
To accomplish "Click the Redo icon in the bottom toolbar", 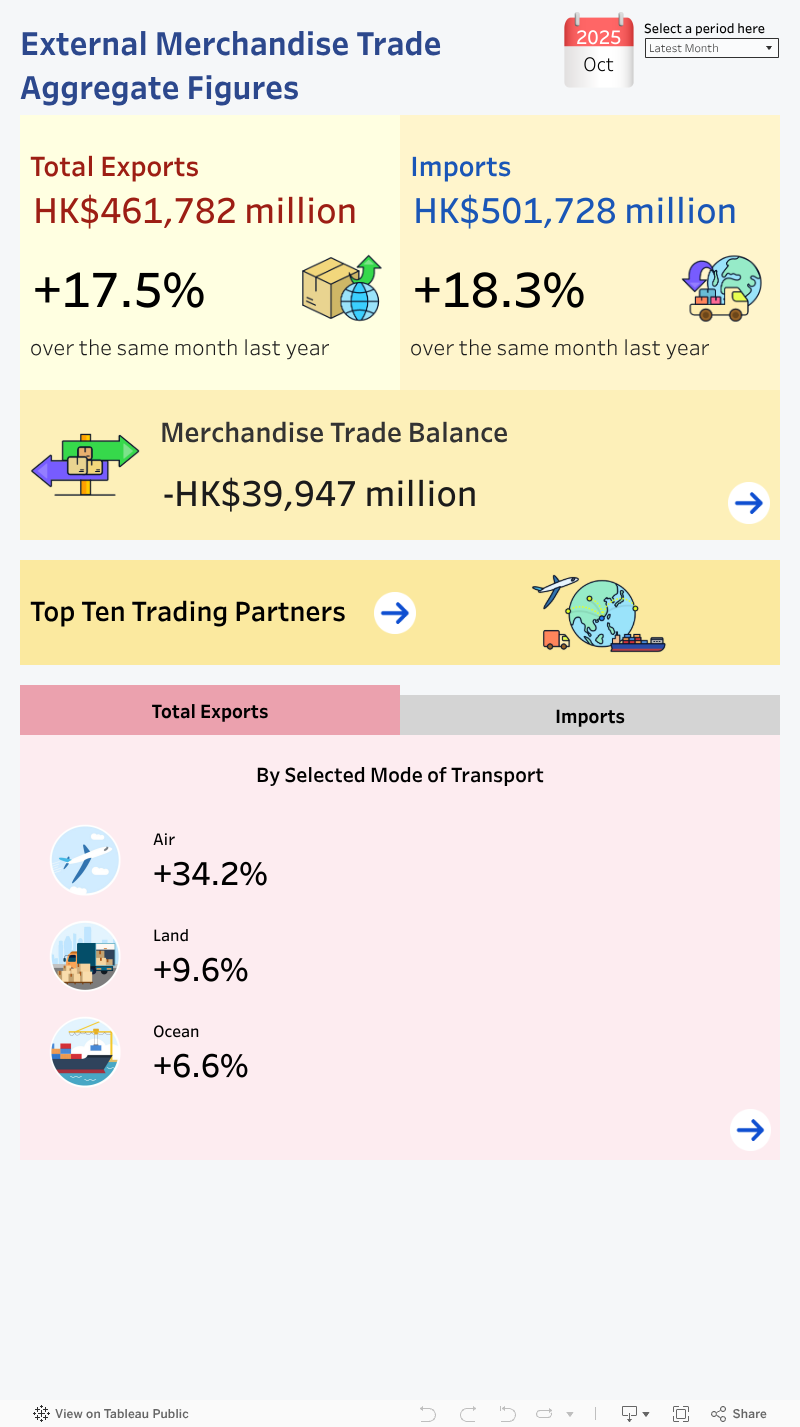I will pos(467,1413).
